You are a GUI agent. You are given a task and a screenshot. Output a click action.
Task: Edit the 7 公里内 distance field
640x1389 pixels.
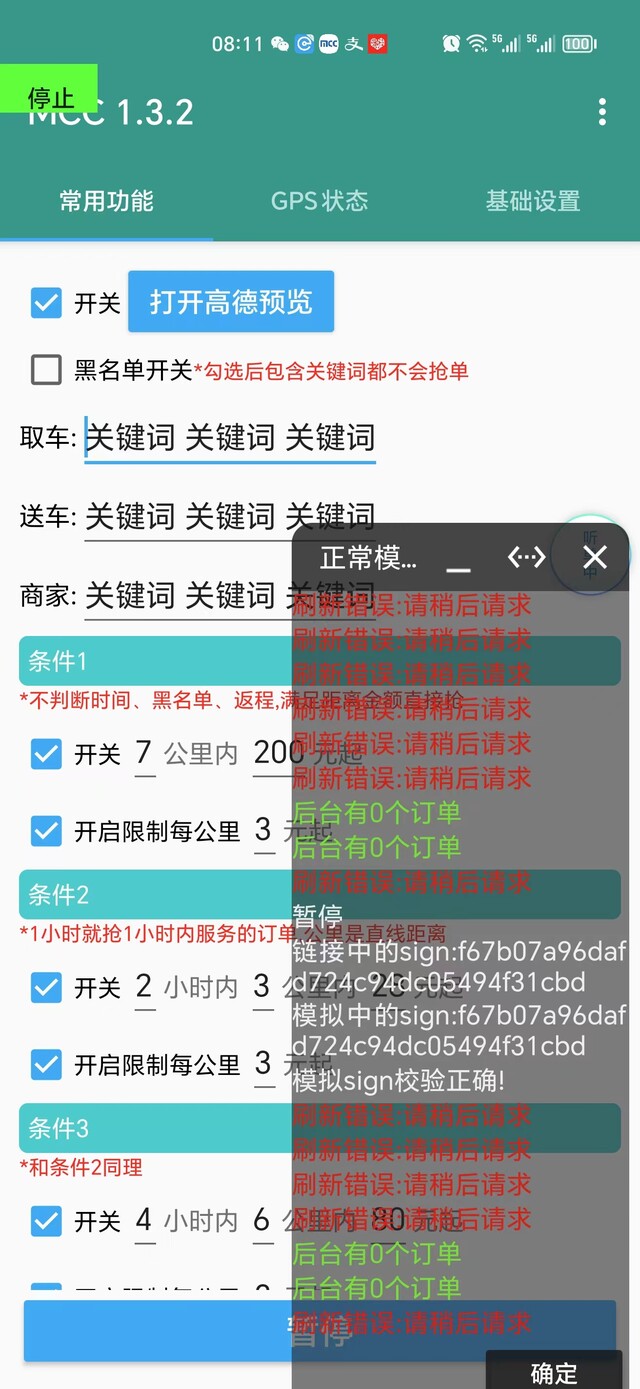pos(144,754)
